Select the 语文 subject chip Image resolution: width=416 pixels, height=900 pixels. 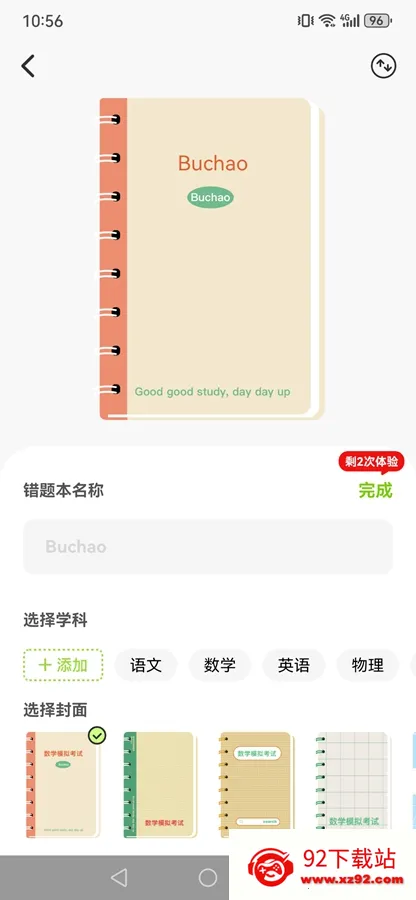coord(146,665)
